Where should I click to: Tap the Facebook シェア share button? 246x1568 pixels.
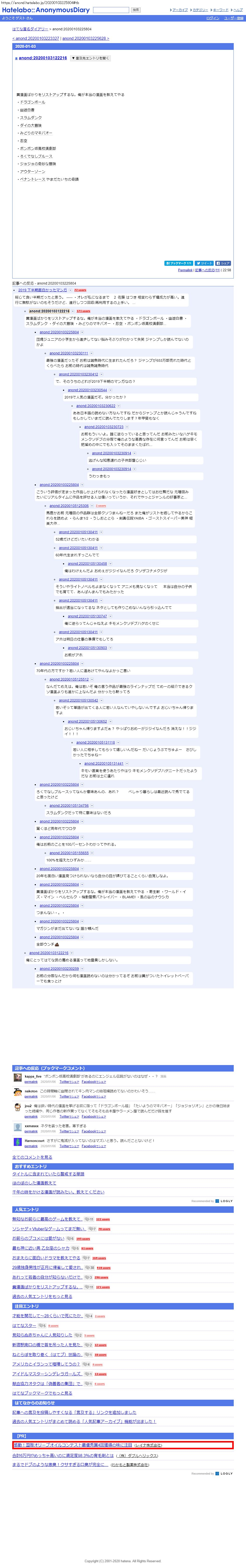[x=223, y=263]
